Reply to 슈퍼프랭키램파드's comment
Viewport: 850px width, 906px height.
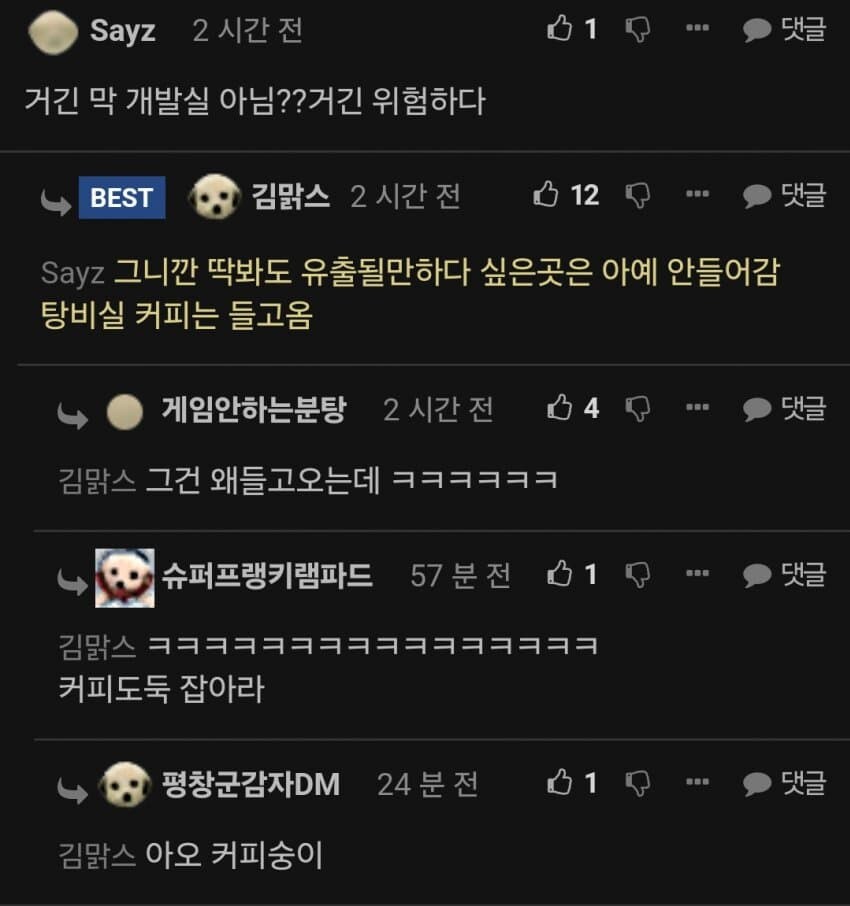coord(785,574)
